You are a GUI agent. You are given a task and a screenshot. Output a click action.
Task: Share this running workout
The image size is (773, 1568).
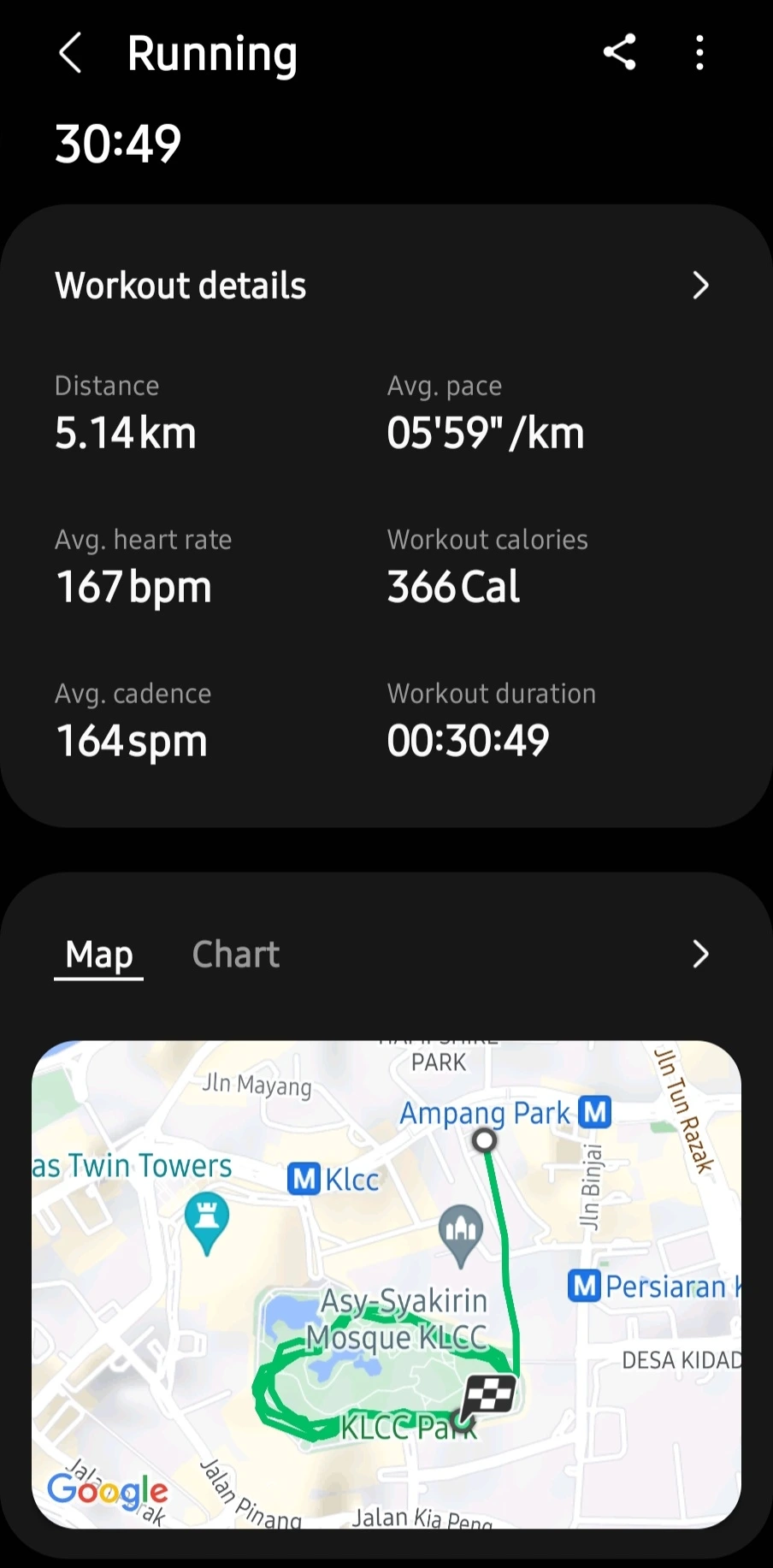[620, 53]
